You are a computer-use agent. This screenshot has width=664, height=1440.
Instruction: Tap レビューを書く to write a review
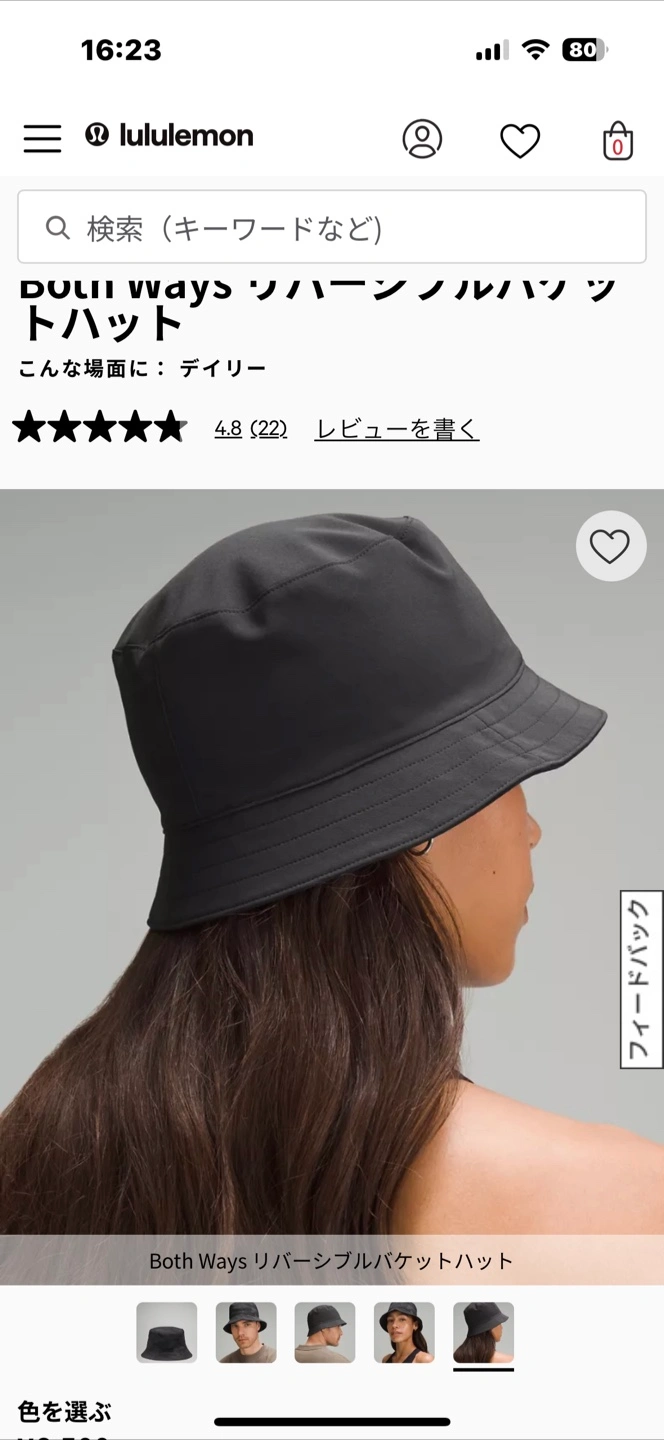click(x=397, y=428)
